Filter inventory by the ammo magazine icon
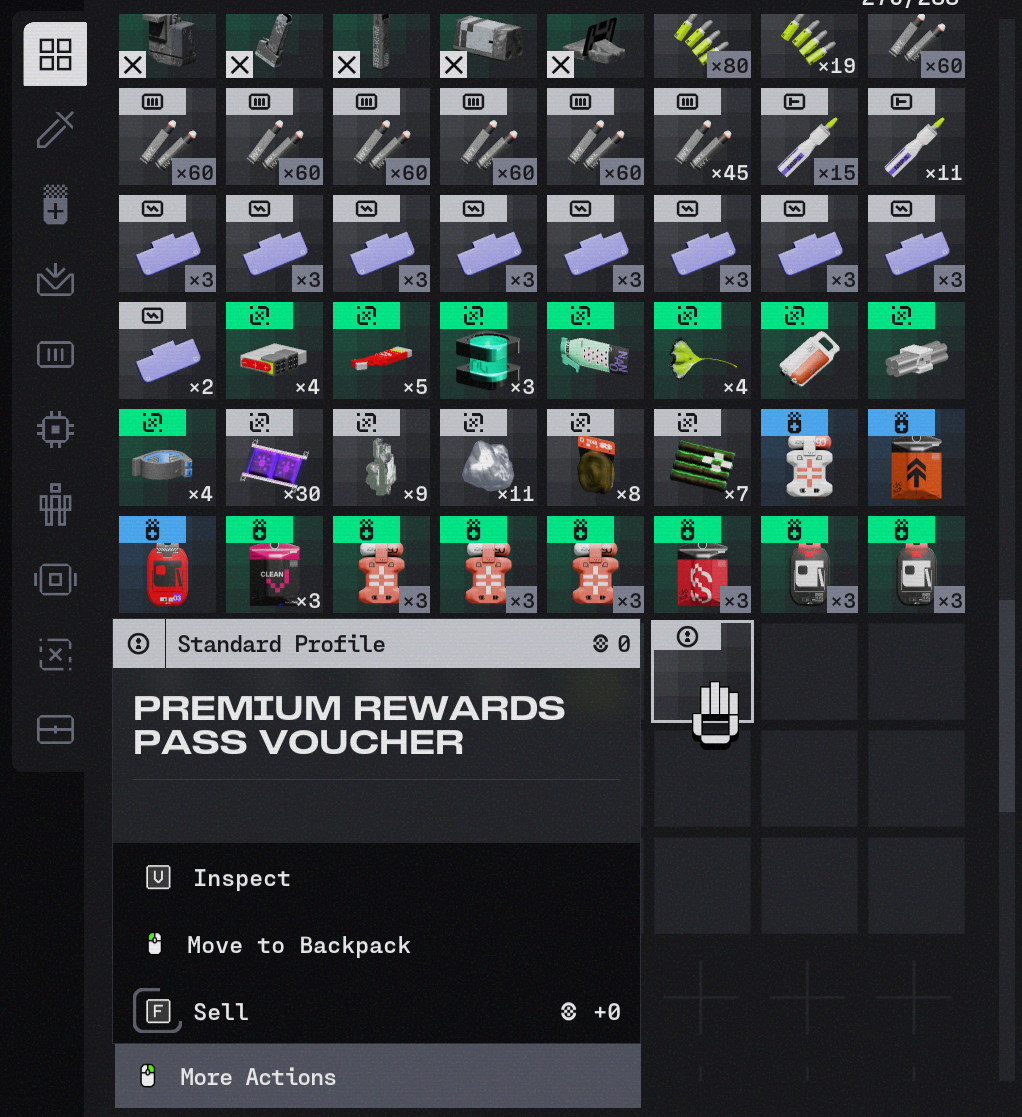Image resolution: width=1022 pixels, height=1117 pixels. click(x=55, y=354)
